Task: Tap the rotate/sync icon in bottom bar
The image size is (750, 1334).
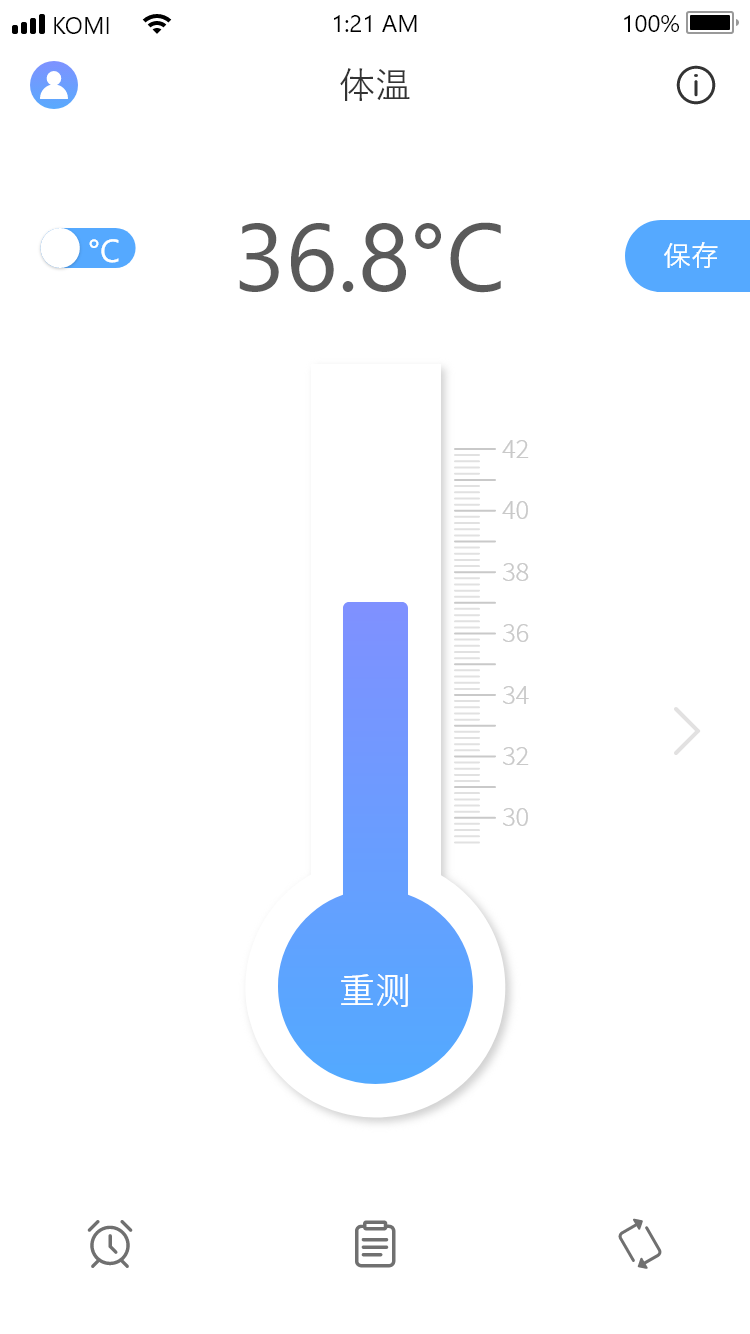Action: 639,1244
